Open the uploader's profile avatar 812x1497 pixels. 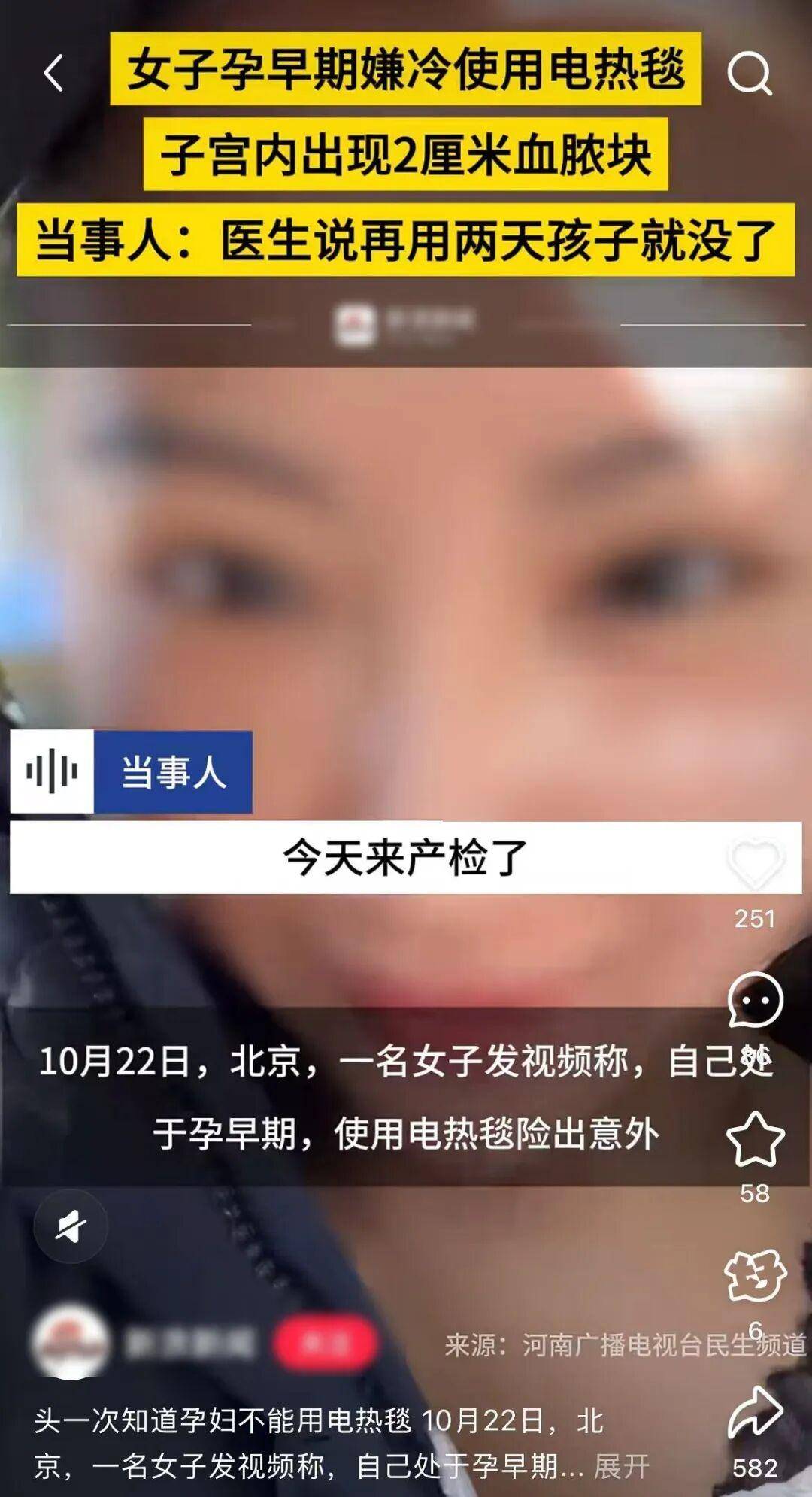click(x=70, y=1342)
